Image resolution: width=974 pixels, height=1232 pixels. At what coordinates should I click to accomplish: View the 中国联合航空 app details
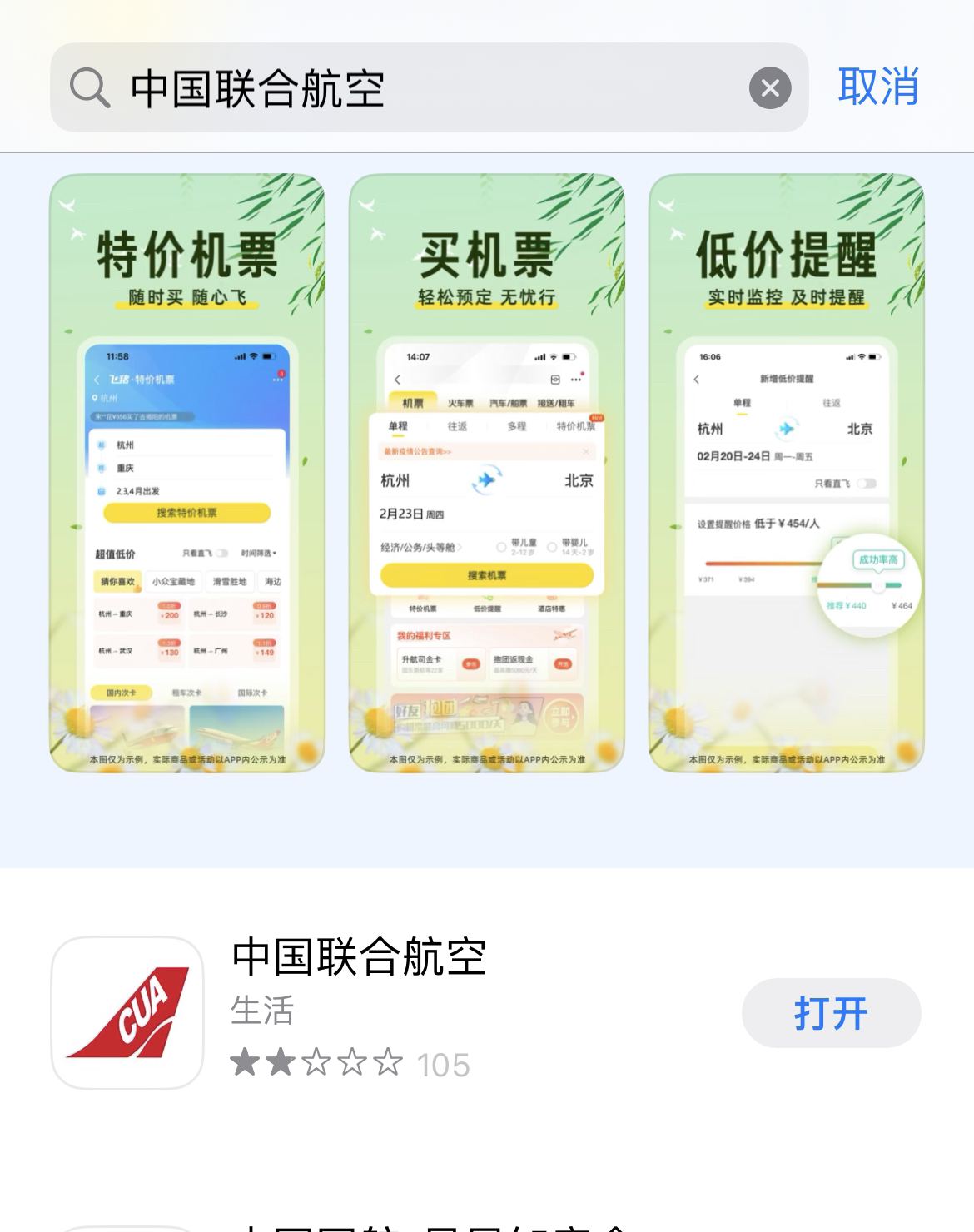[358, 957]
